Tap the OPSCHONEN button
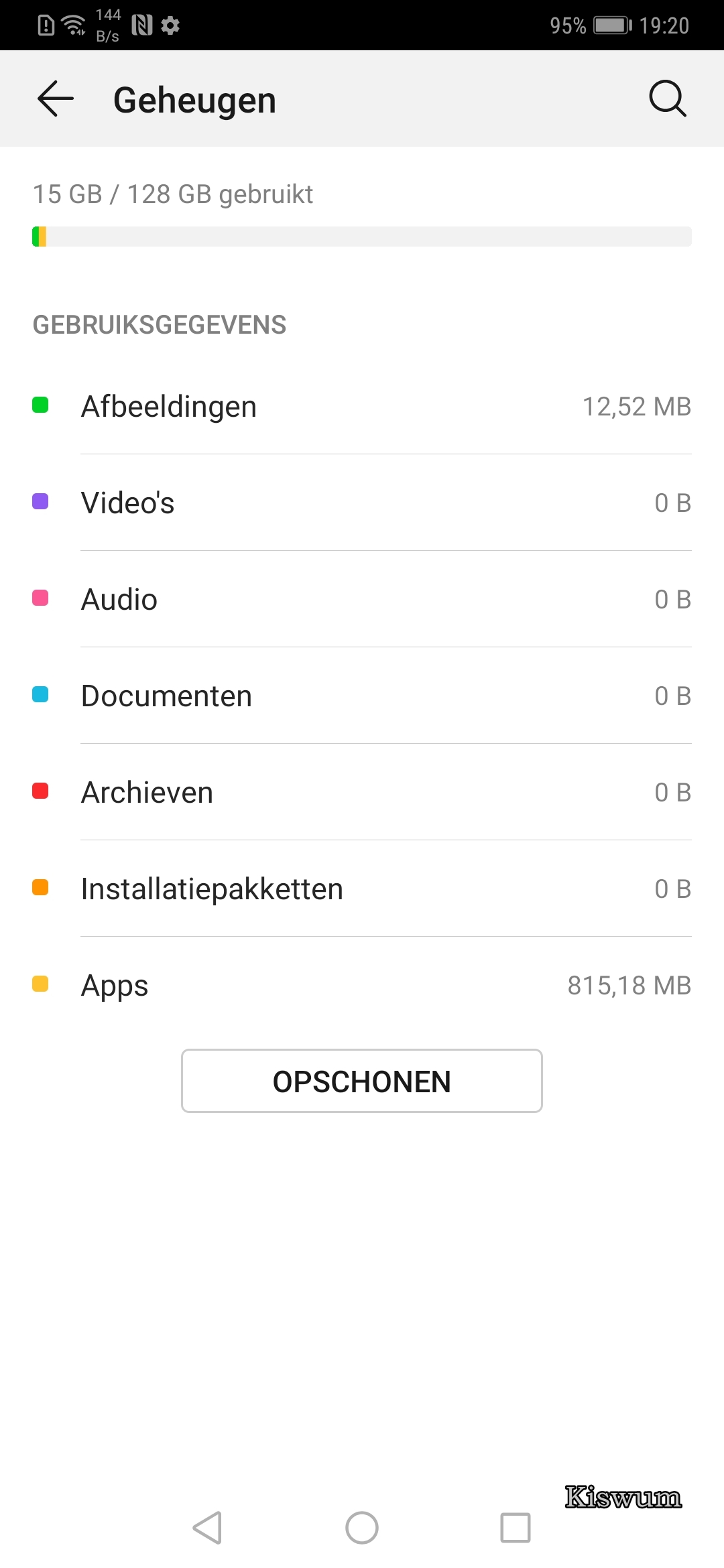This screenshot has width=724, height=1568. pyautogui.click(x=362, y=1081)
